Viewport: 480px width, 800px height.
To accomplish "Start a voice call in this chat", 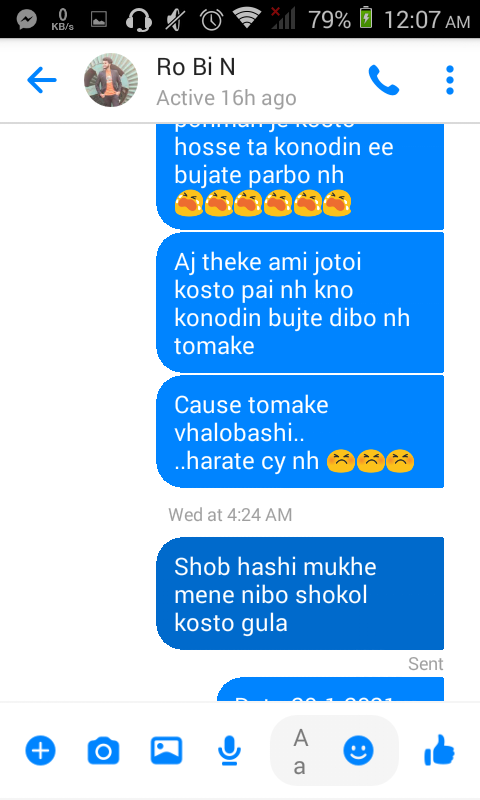I will pos(384,80).
